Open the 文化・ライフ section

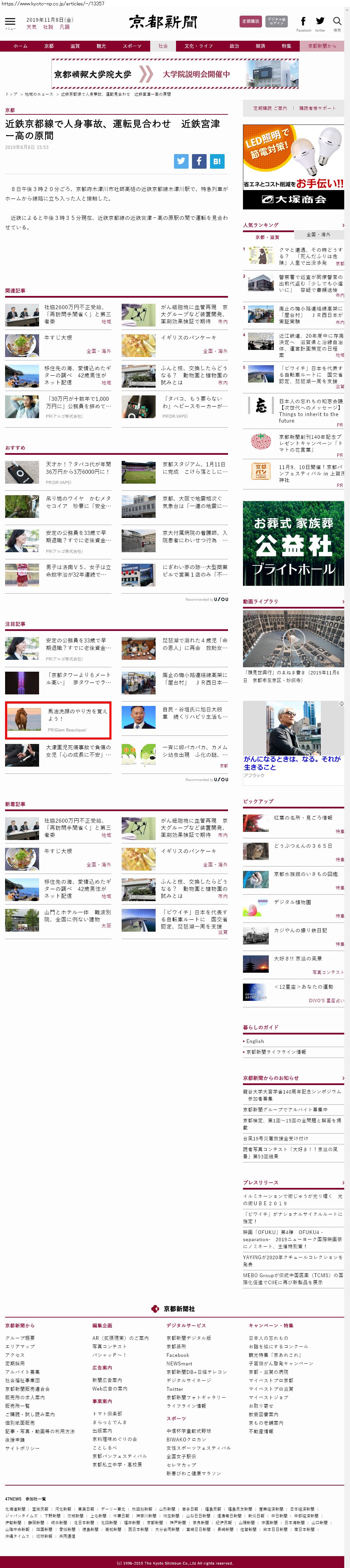[199, 46]
